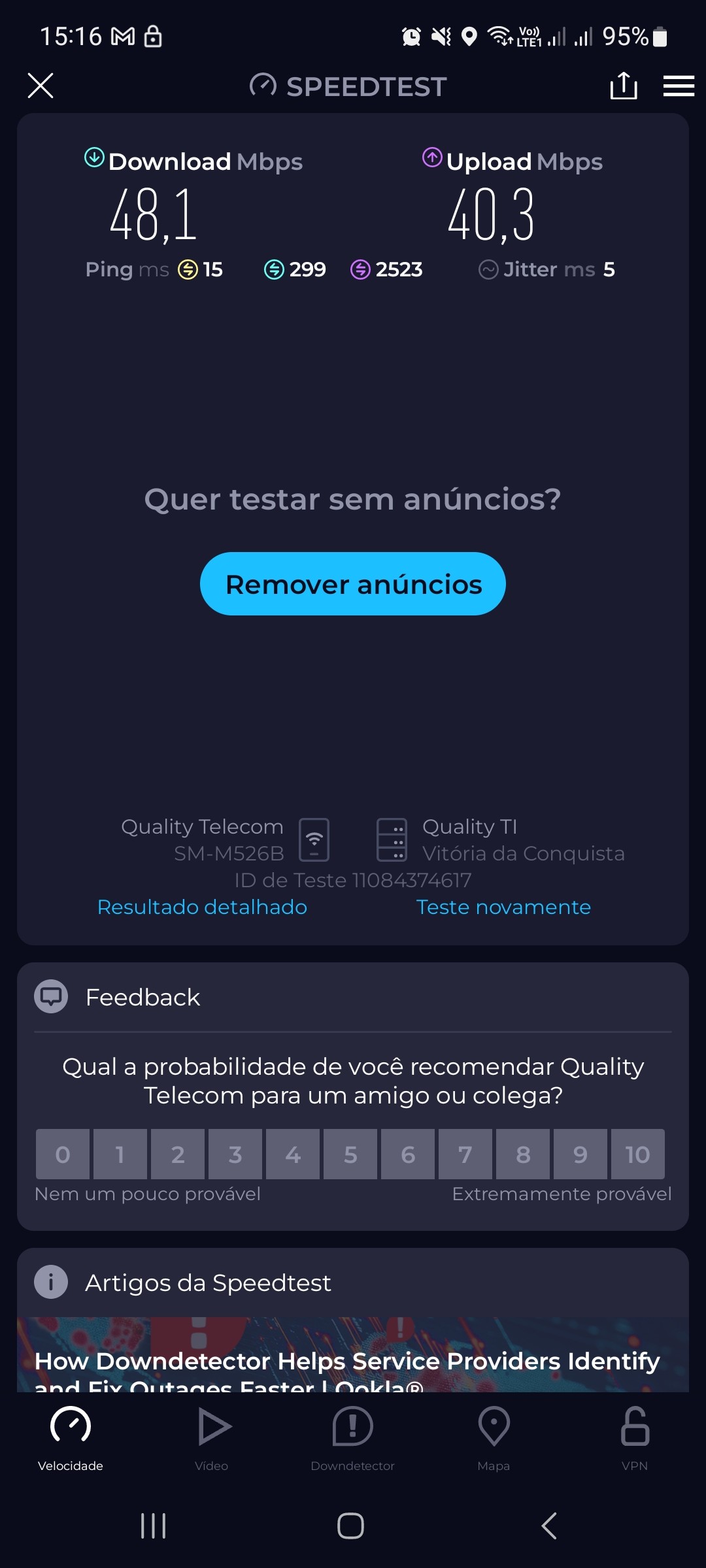Screen dimensions: 706x1568
Task: Open Resultado detalhado link
Action: [x=202, y=907]
